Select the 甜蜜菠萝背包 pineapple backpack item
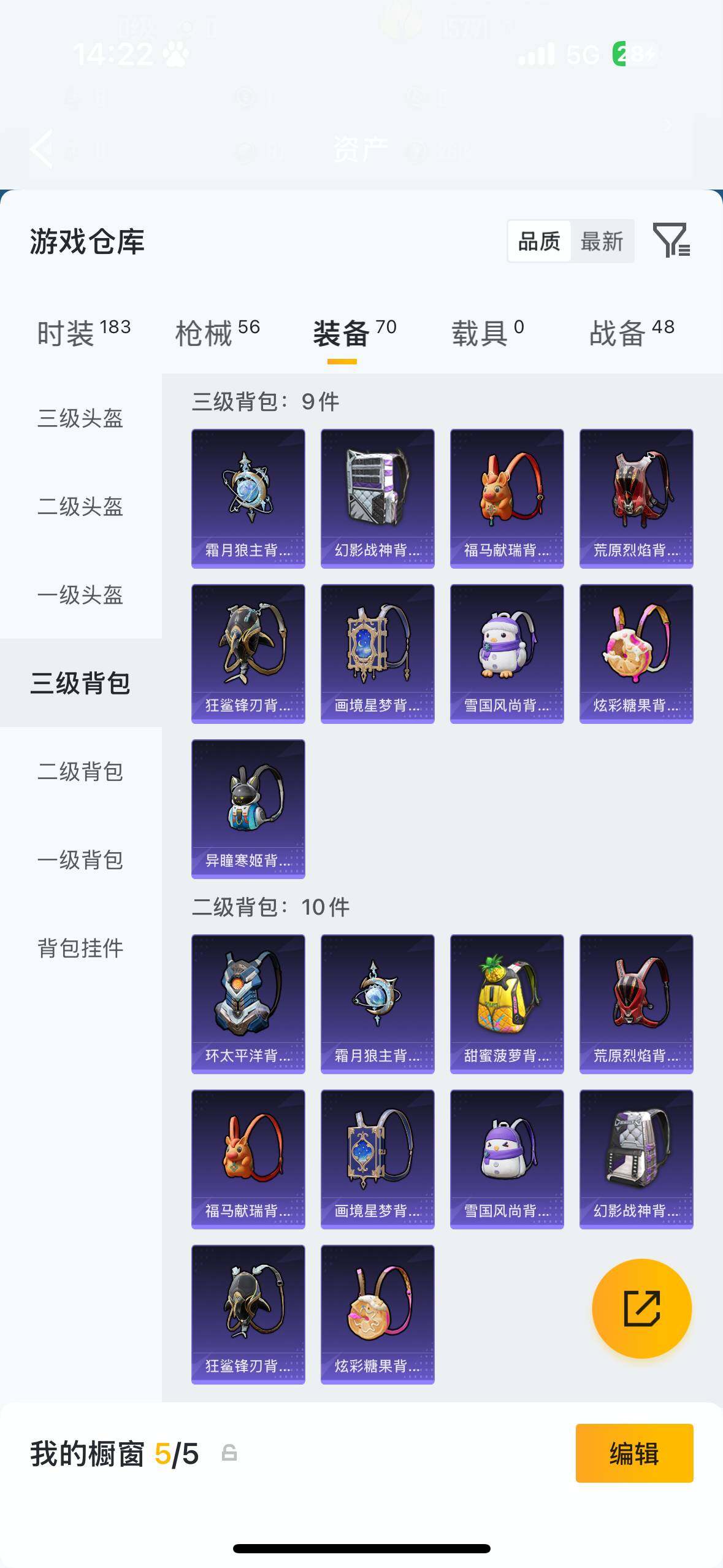 (507, 1004)
